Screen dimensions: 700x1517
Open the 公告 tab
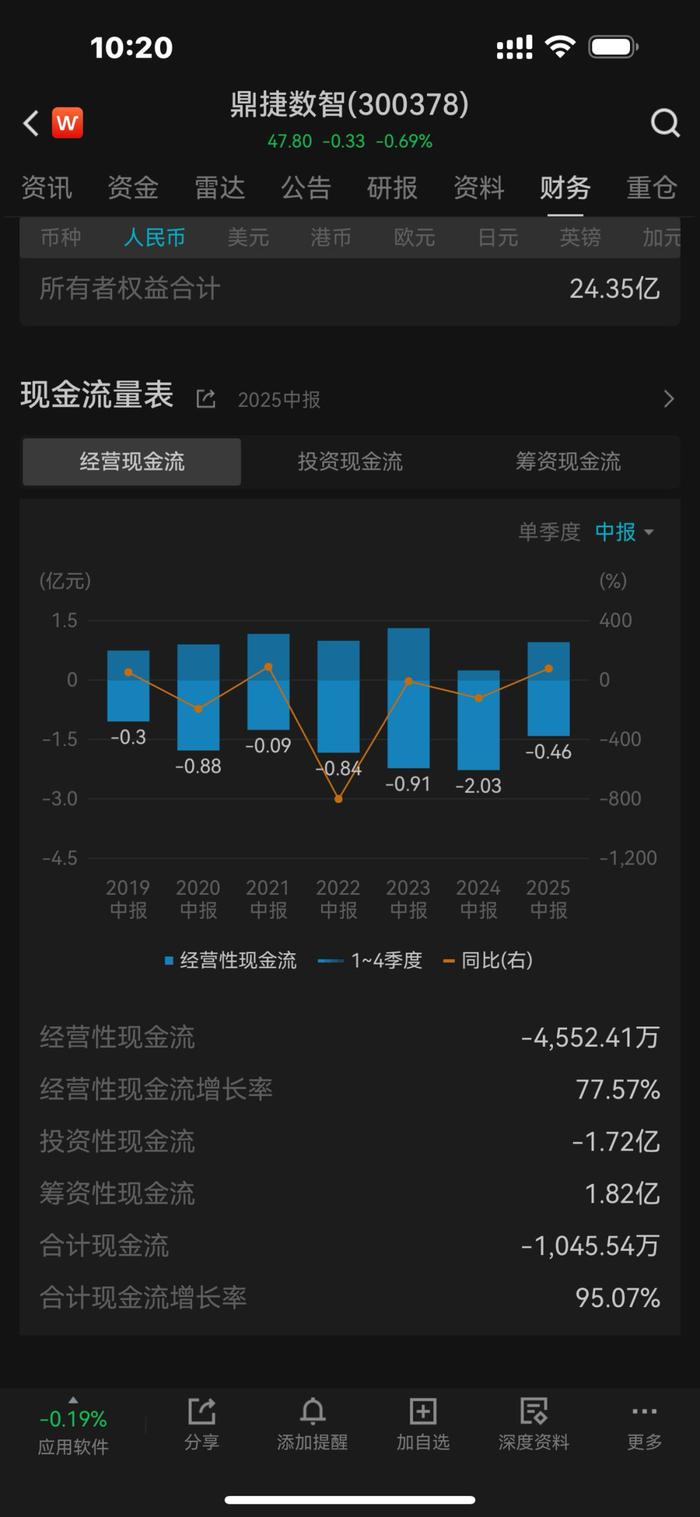[306, 187]
